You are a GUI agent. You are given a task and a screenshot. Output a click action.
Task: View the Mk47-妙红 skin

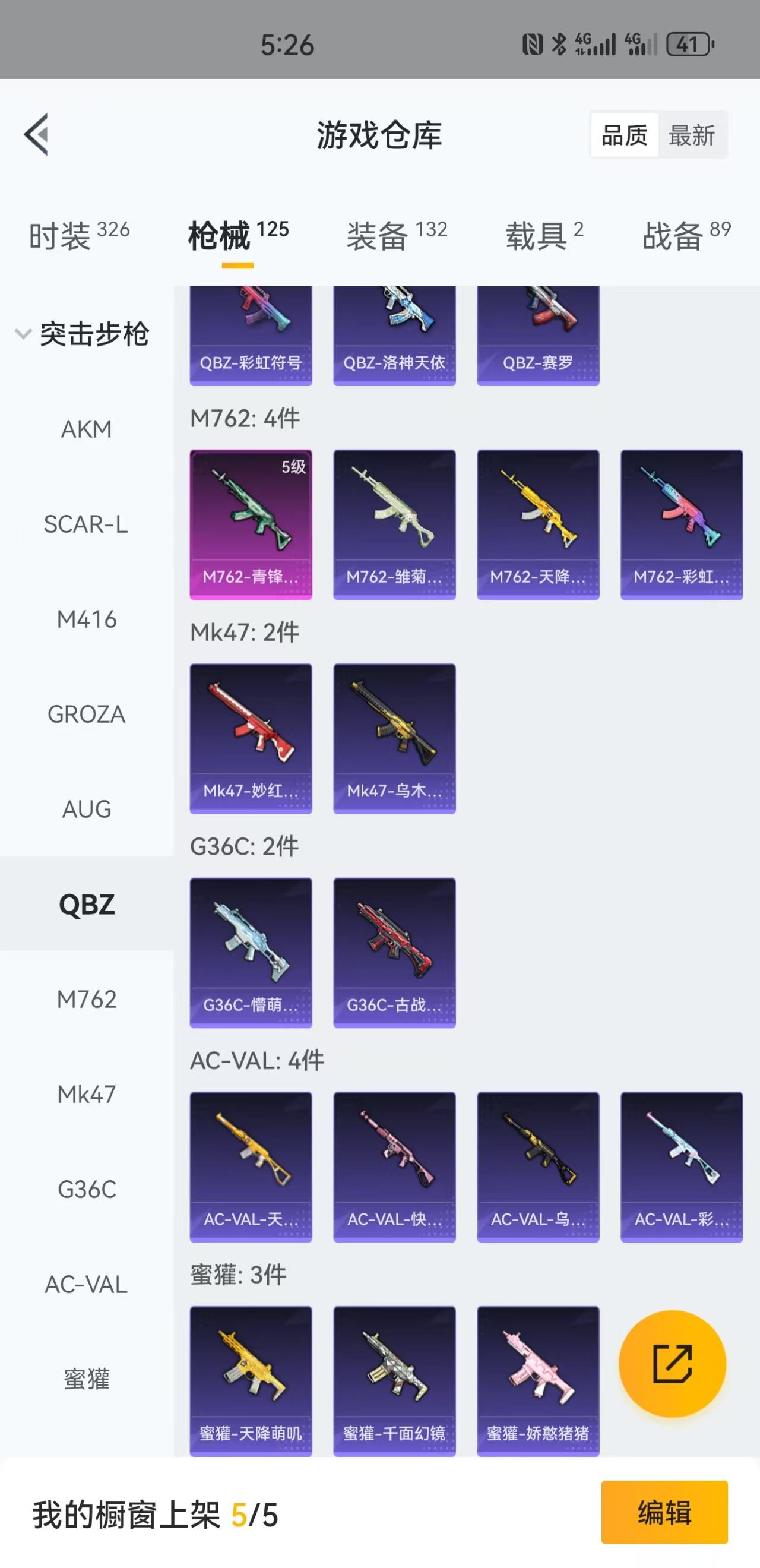(x=251, y=738)
